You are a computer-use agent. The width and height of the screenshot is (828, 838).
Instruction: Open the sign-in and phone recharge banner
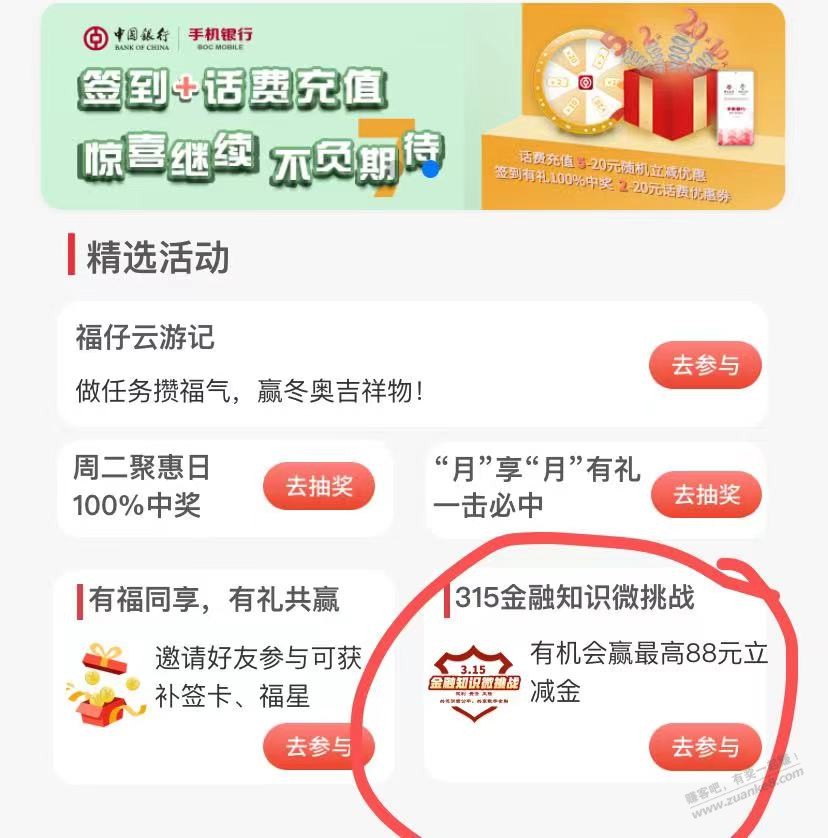click(x=413, y=107)
